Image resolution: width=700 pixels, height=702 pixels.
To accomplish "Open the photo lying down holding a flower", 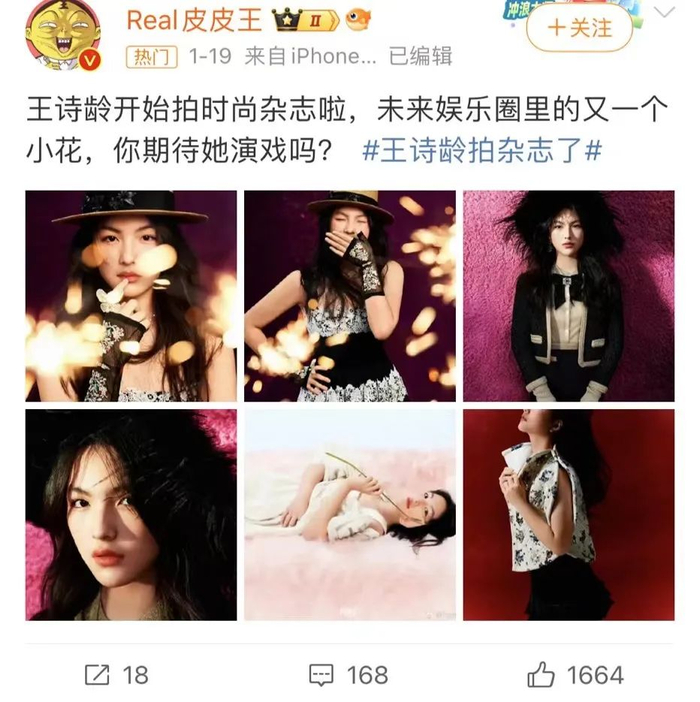I will click(x=349, y=514).
